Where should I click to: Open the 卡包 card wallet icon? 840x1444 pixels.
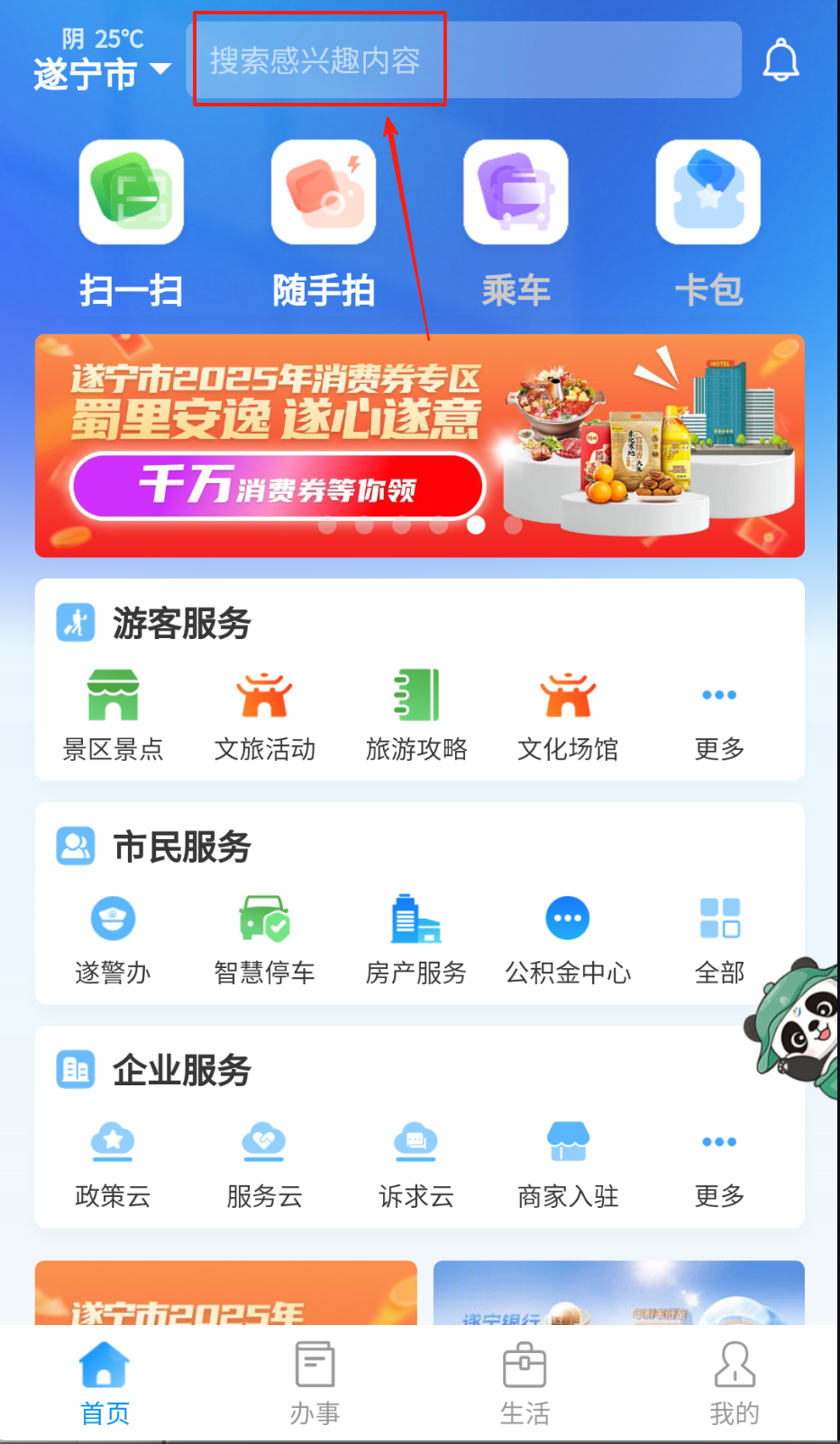click(x=708, y=192)
